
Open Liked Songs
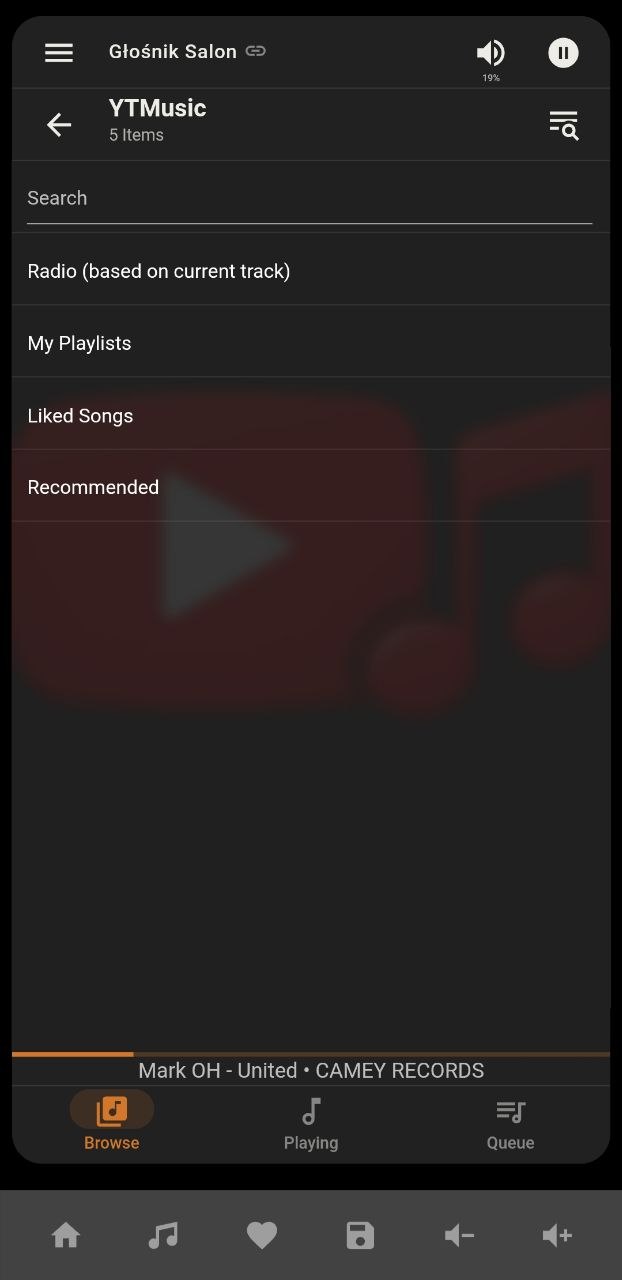pos(311,415)
